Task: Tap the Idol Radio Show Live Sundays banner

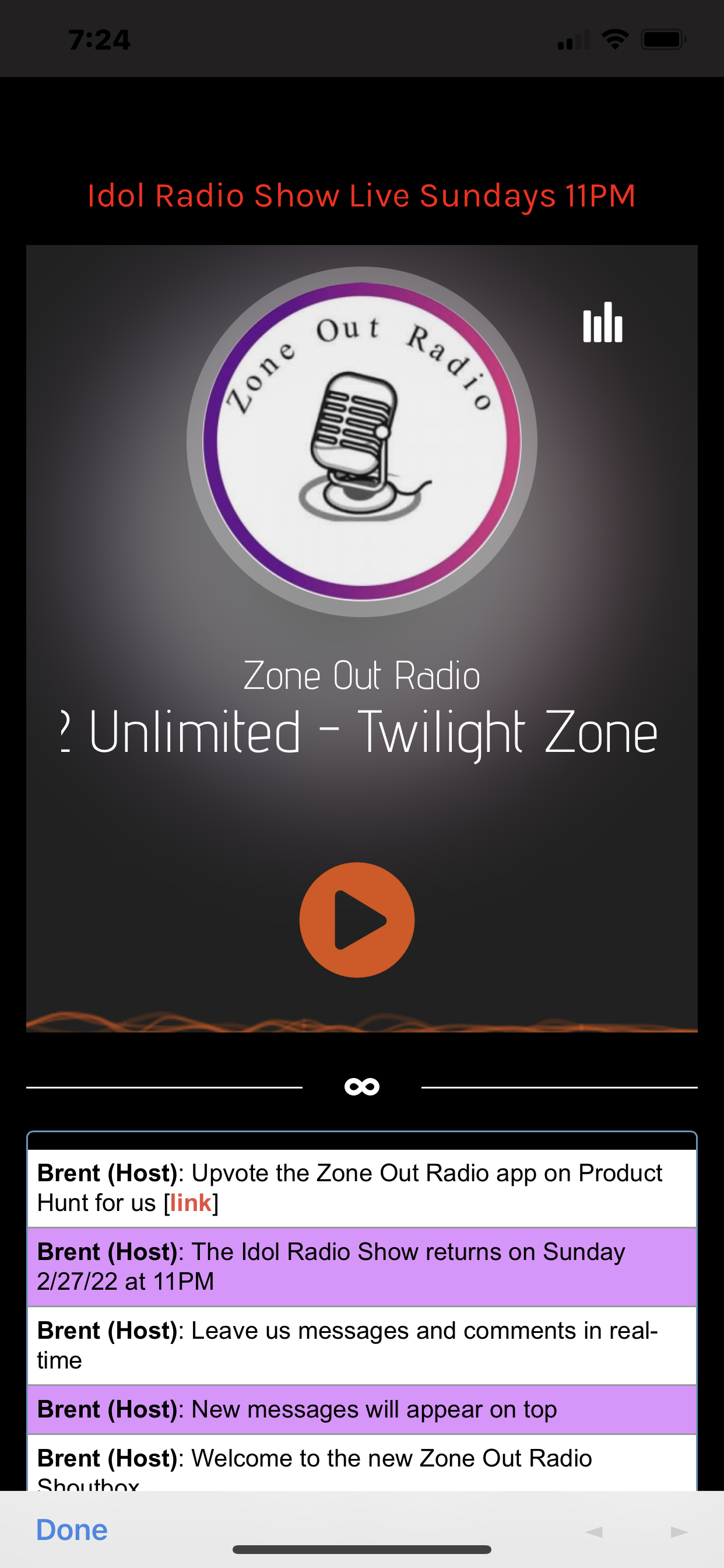Action: (361, 196)
